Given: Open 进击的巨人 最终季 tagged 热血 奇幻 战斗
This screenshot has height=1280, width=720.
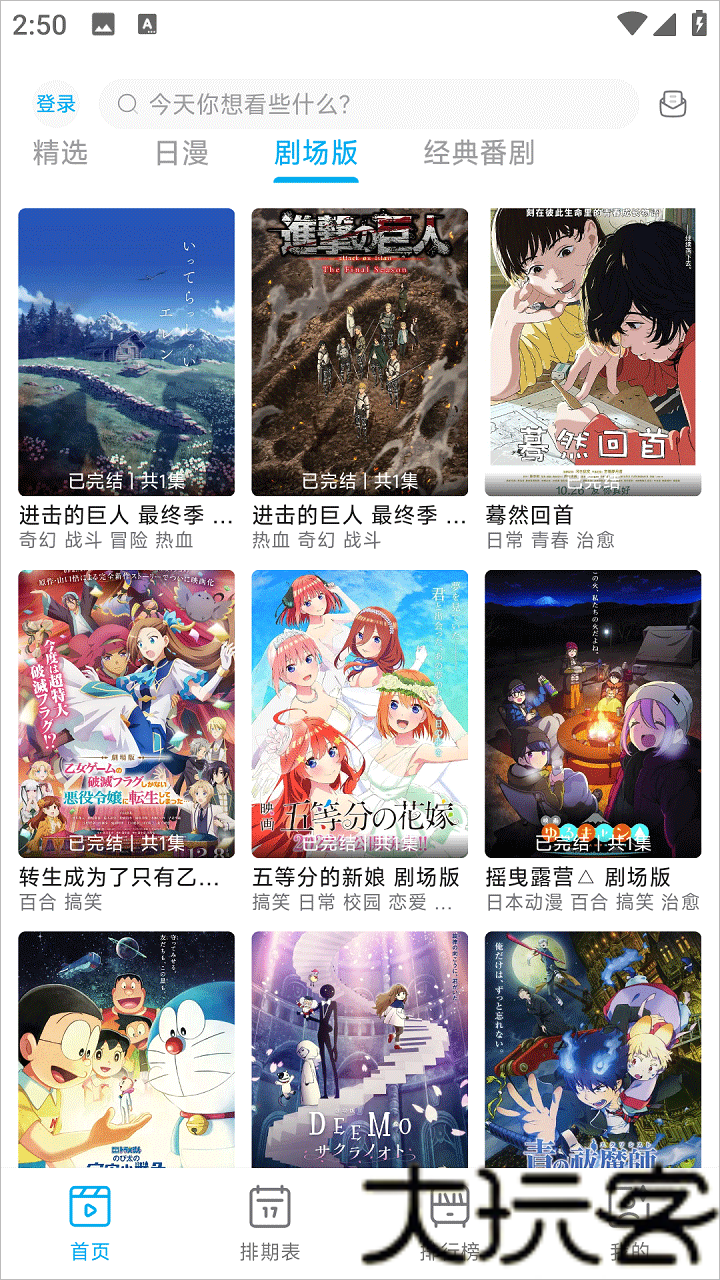Looking at the screenshot, I should tap(360, 379).
